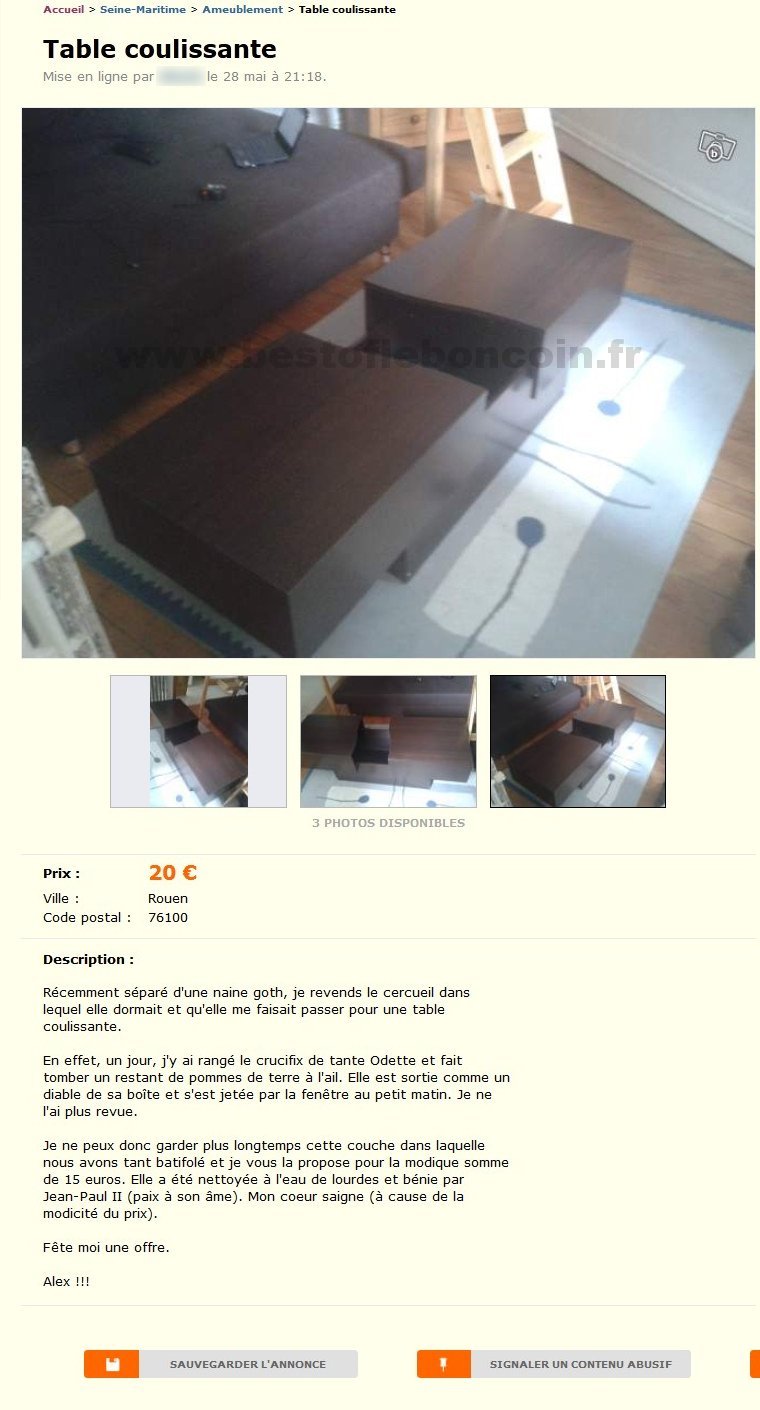Image resolution: width=760 pixels, height=1410 pixels.
Task: Enlarge the main table photo
Action: (388, 383)
